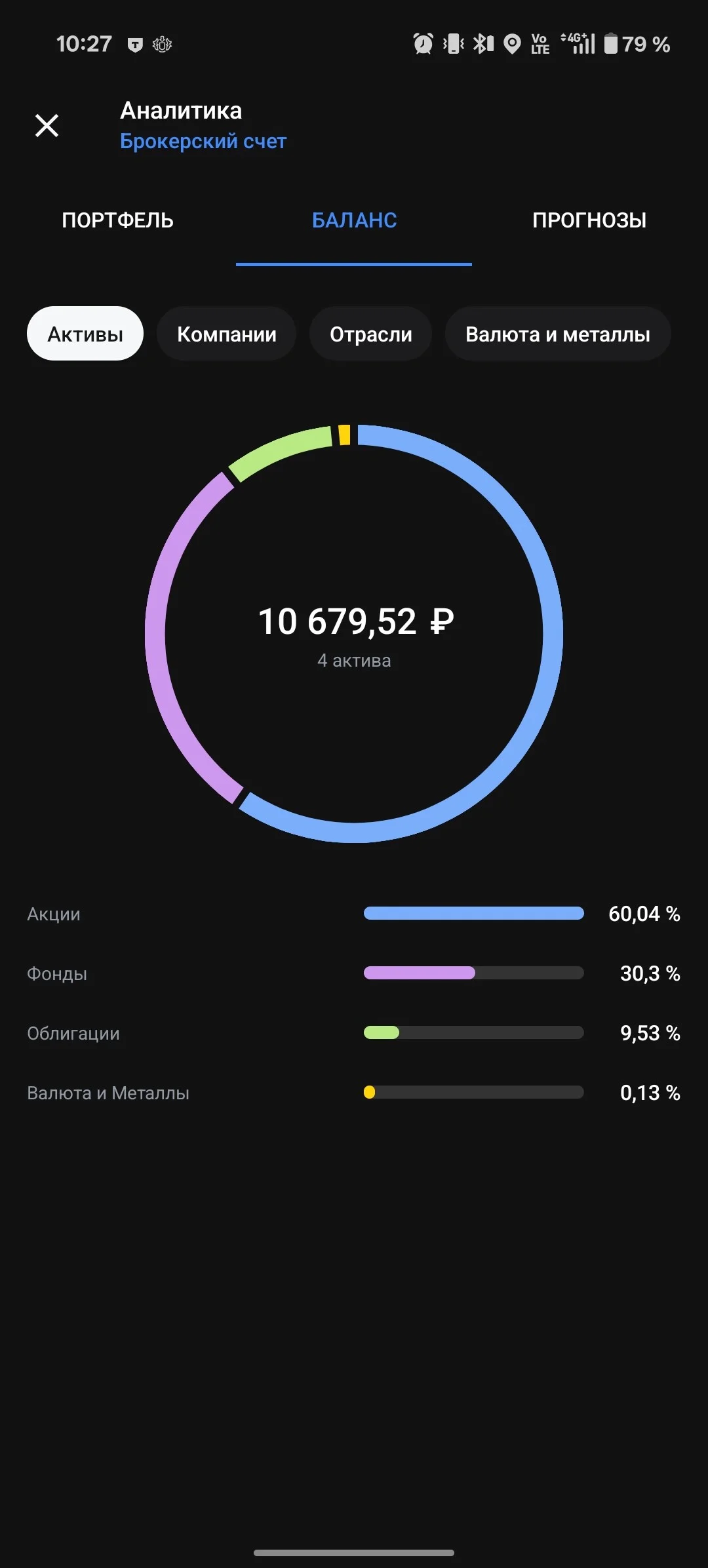The width and height of the screenshot is (708, 1568).
Task: Open the Акции row
Action: click(x=354, y=914)
